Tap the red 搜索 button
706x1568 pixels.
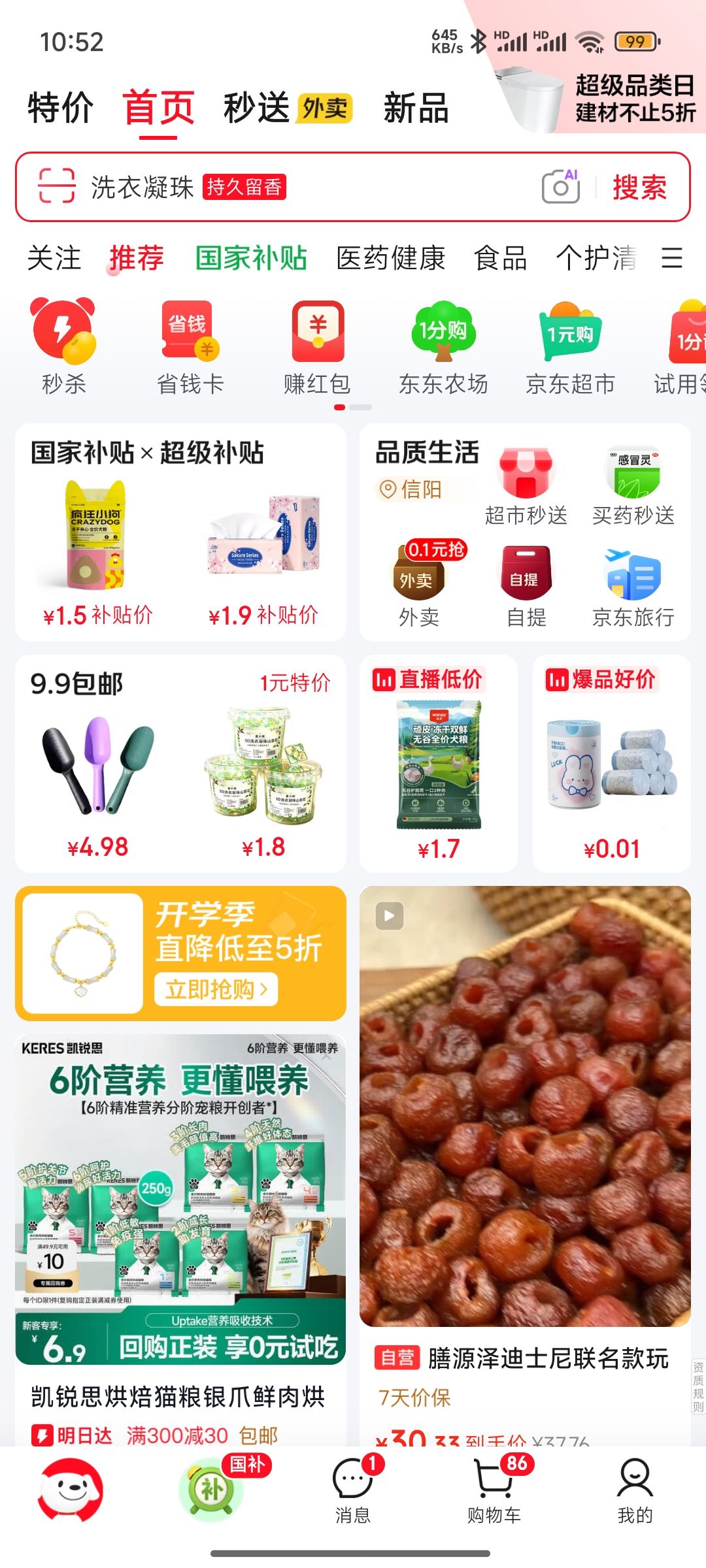639,188
